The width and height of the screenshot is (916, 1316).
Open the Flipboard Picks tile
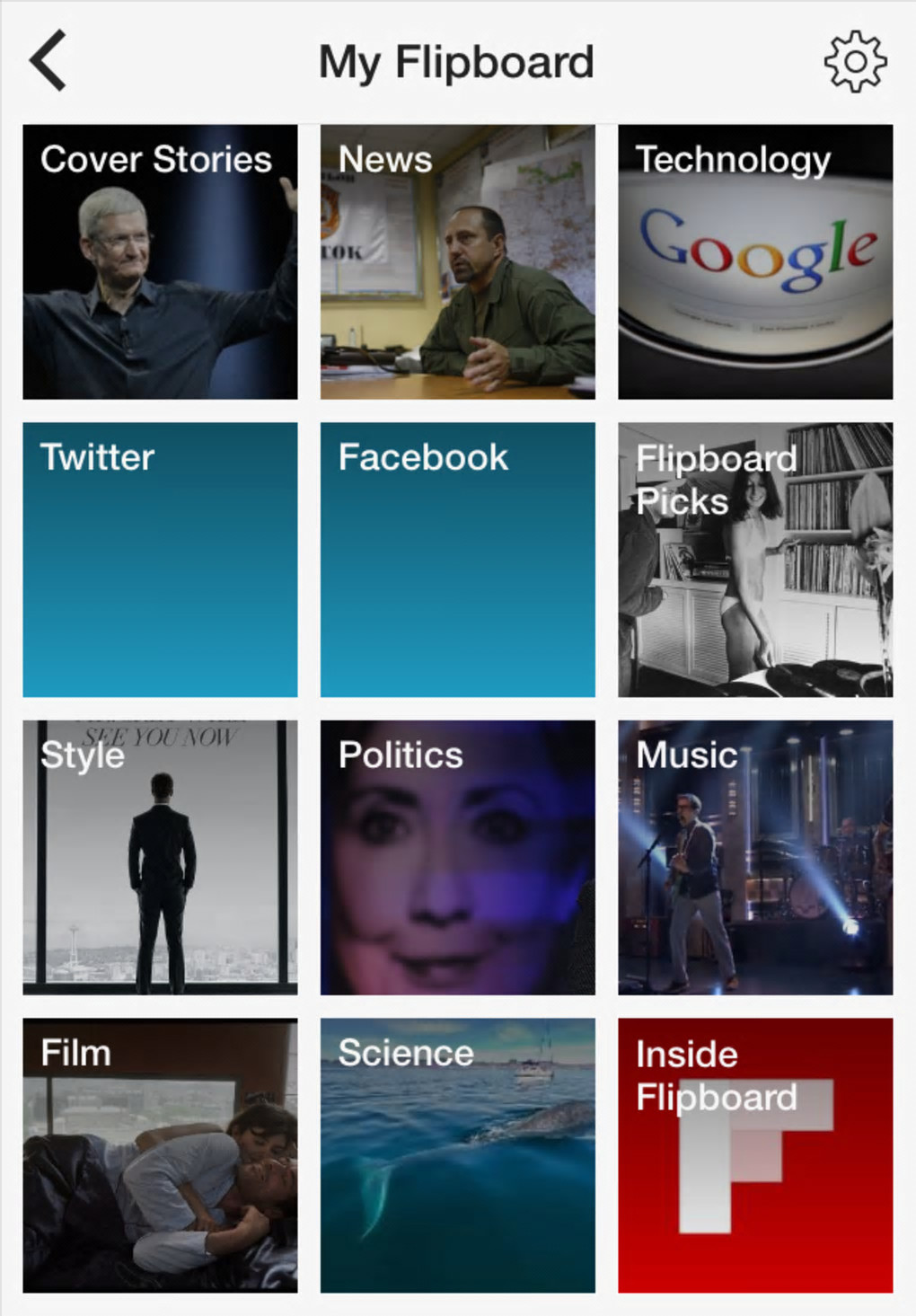point(755,560)
